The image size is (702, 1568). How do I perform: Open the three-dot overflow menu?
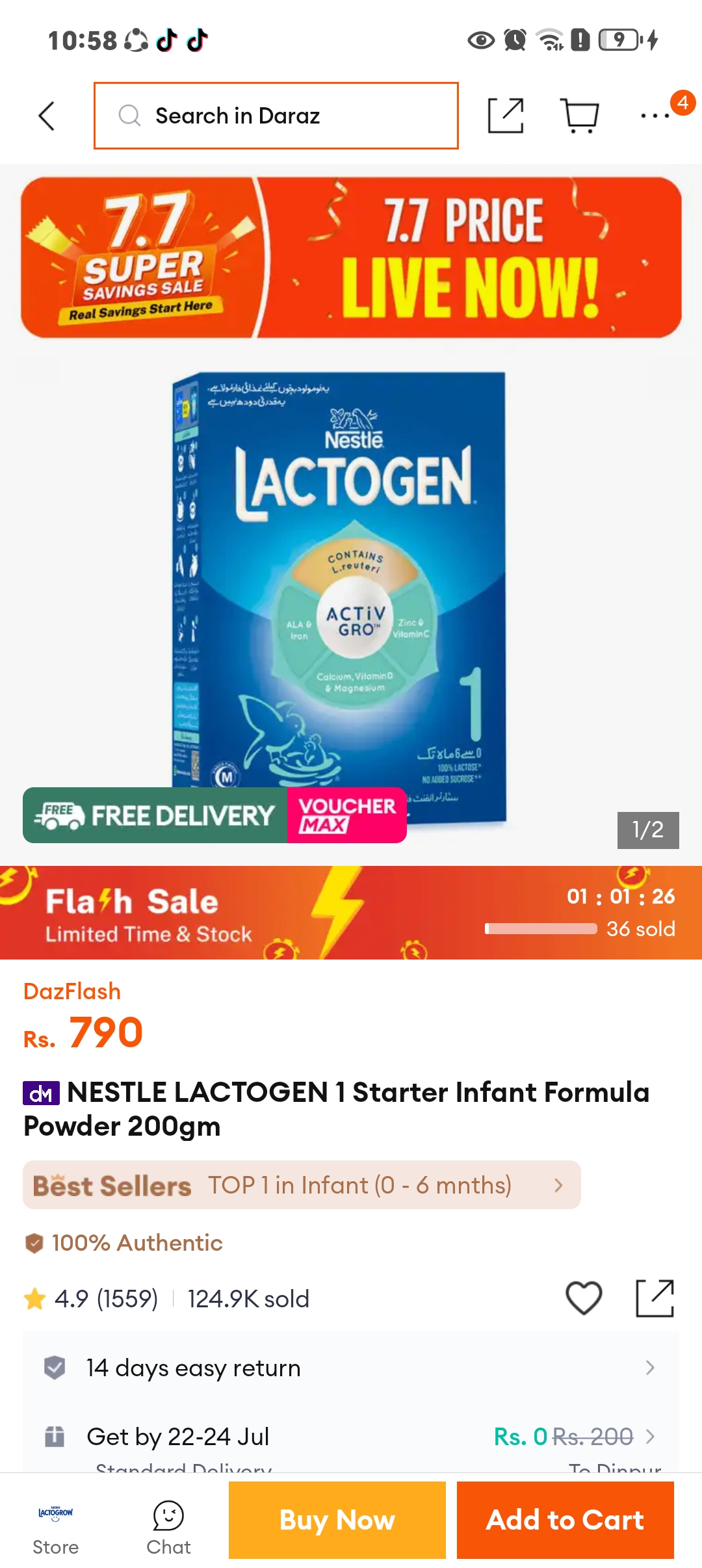point(655,116)
